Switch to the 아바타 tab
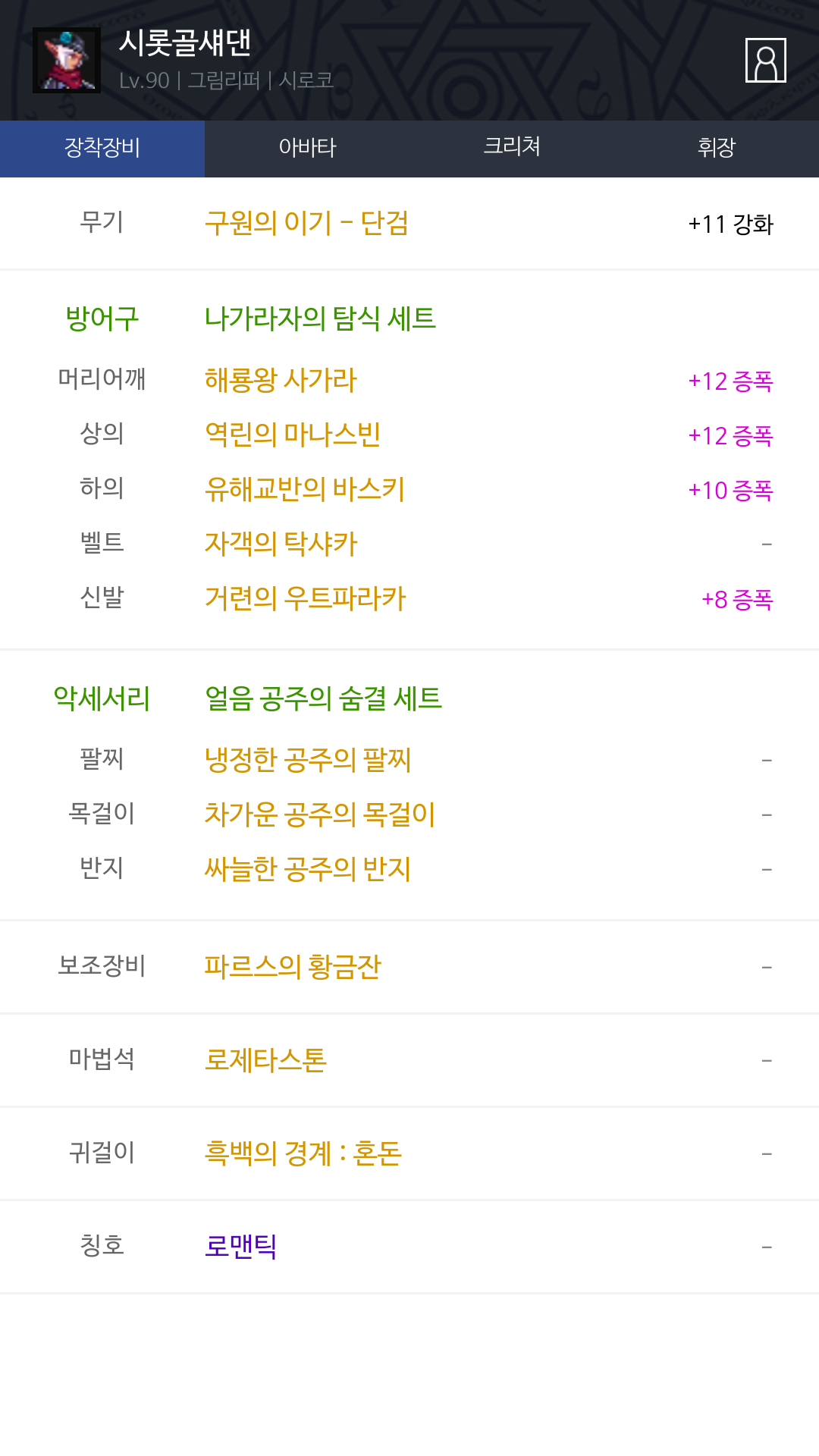This screenshot has width=819, height=1456. [307, 148]
